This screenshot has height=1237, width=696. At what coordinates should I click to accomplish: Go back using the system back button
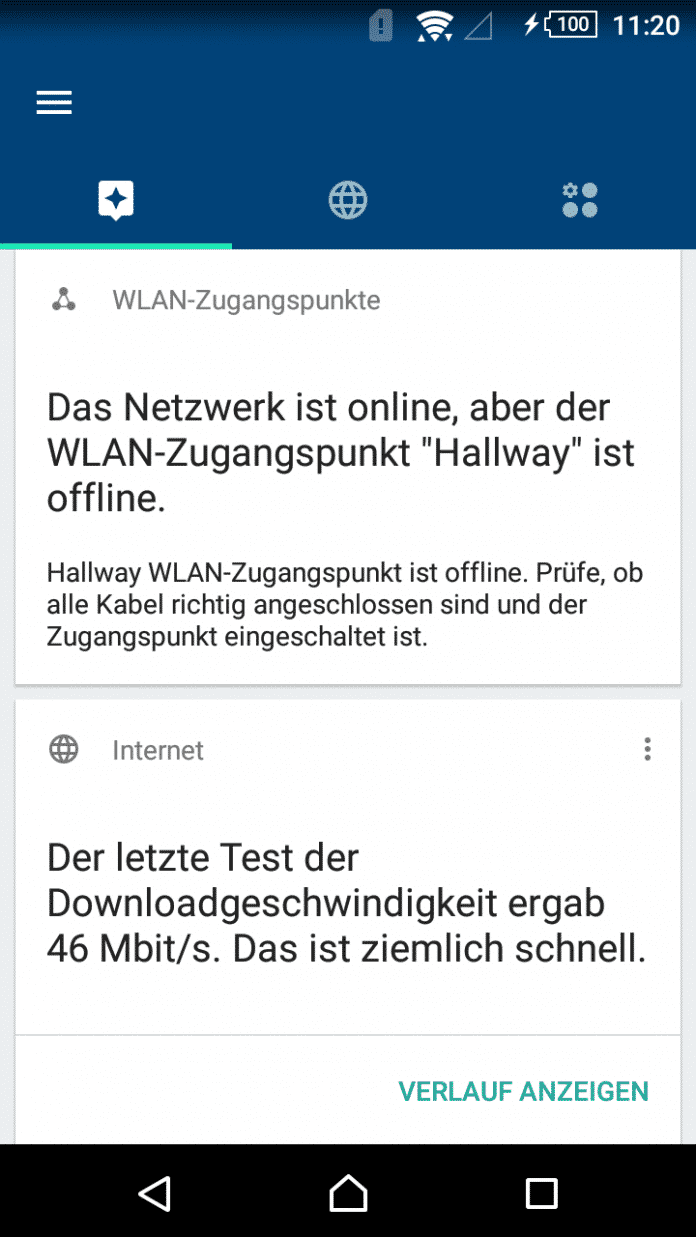coord(154,1192)
